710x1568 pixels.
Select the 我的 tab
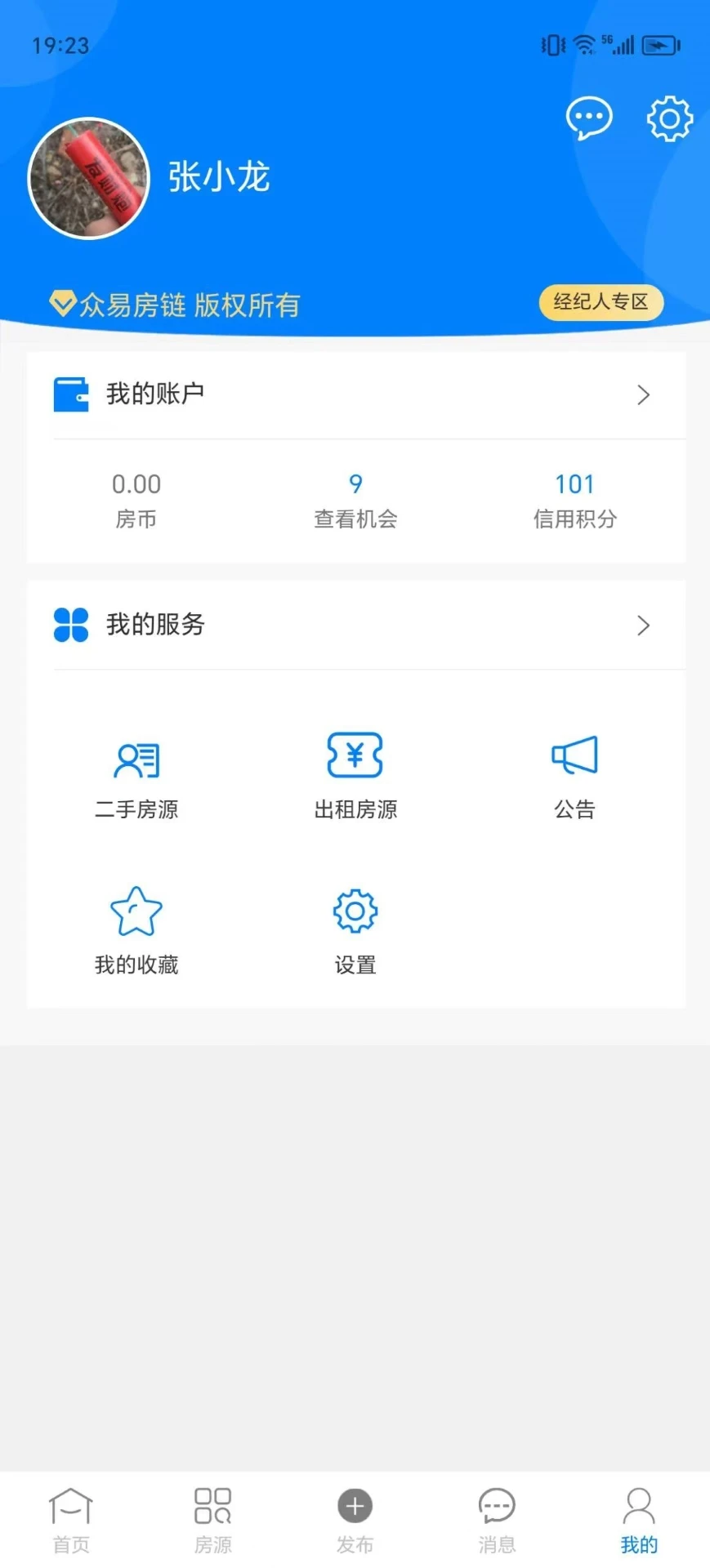639,1519
